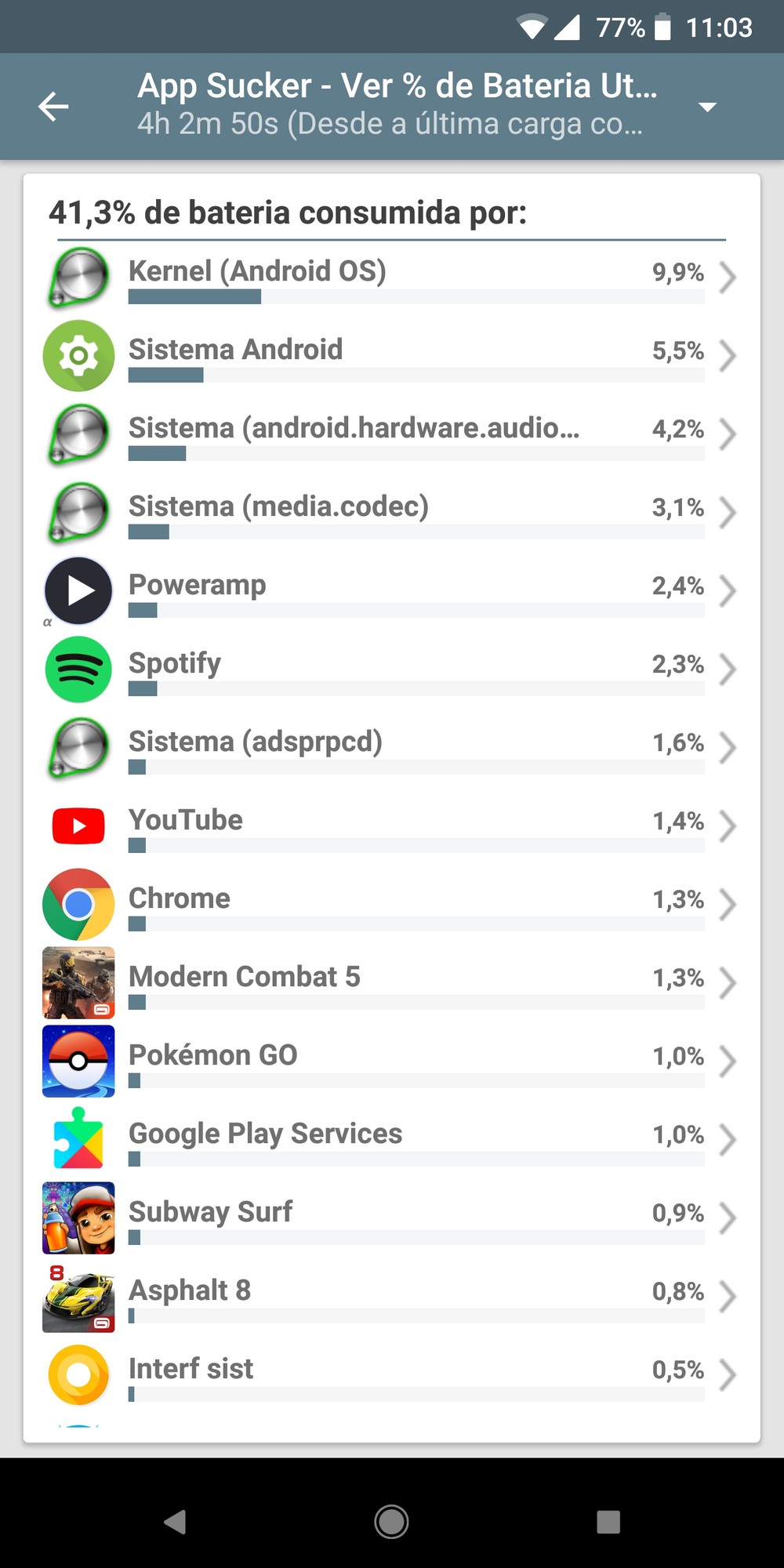
Task: Open Pokémon GO usage details
Action: click(392, 1062)
